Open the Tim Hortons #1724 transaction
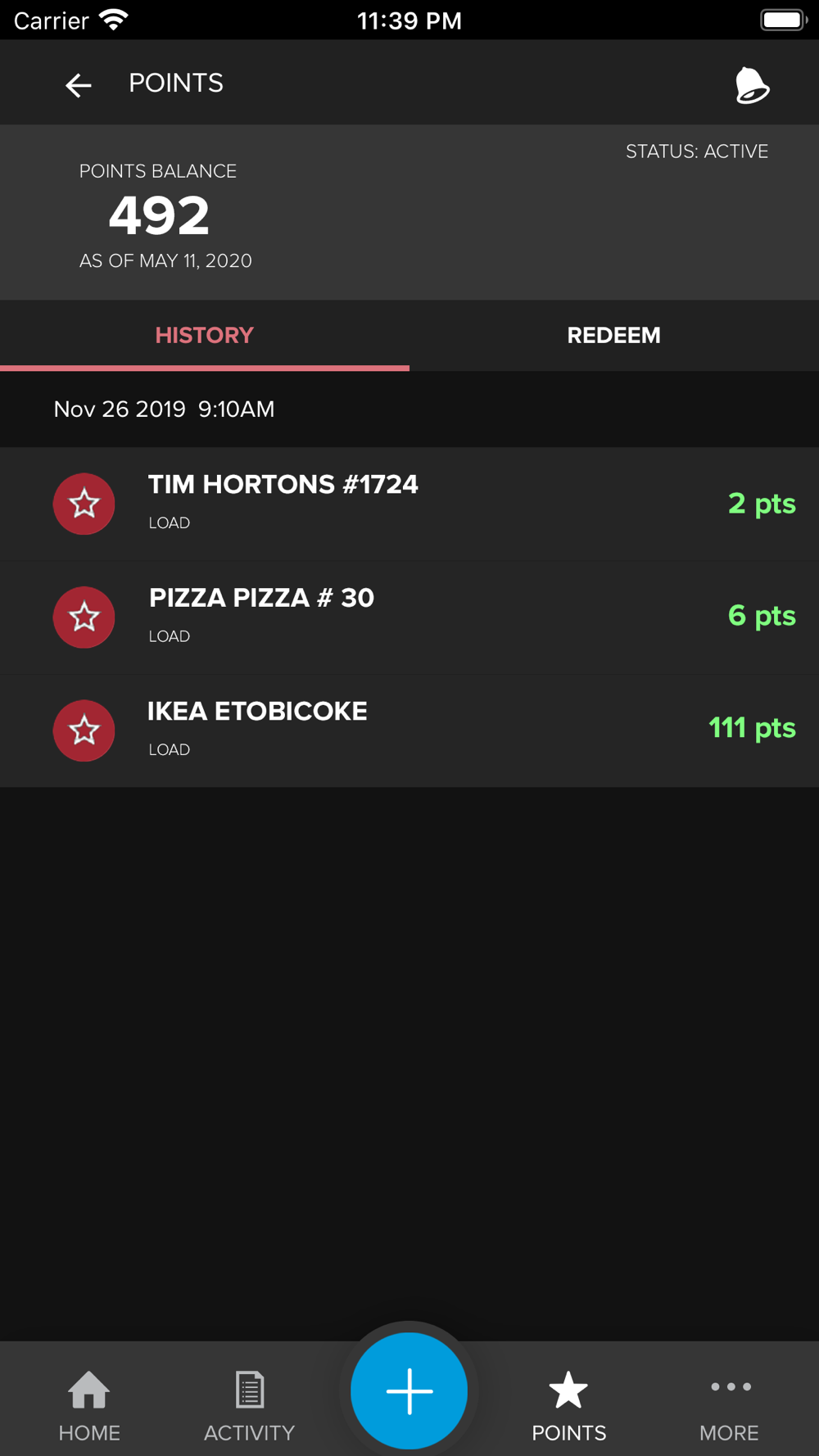Viewport: 819px width, 1456px height. pyautogui.click(x=409, y=504)
